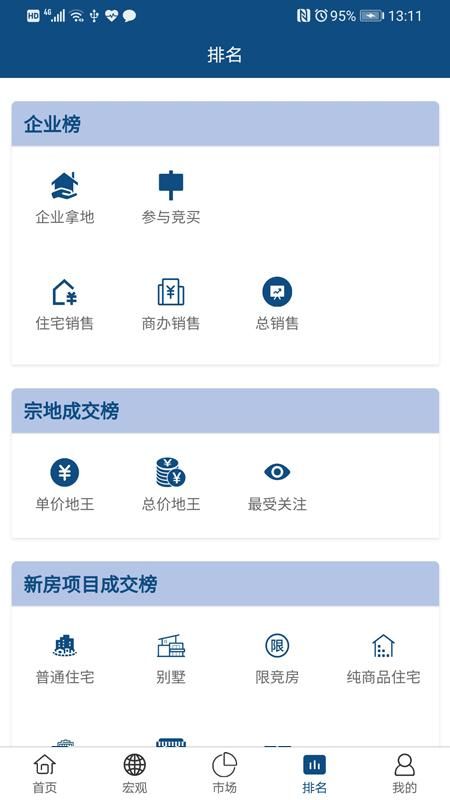Select 住宅销售 in 企业榜
Viewport: 450px width, 800px height.
(x=65, y=305)
